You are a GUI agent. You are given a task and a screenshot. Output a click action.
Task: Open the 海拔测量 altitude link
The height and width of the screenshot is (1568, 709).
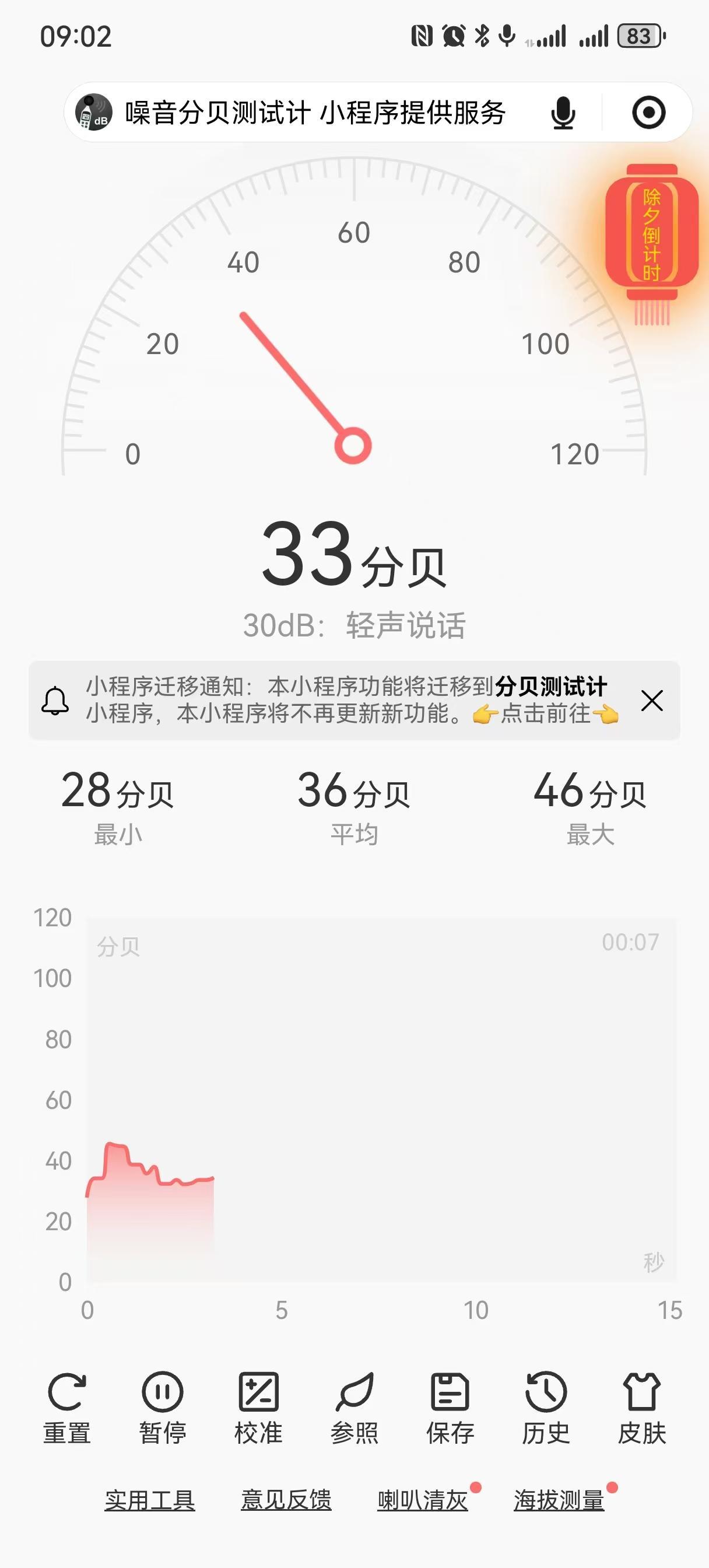click(559, 1500)
